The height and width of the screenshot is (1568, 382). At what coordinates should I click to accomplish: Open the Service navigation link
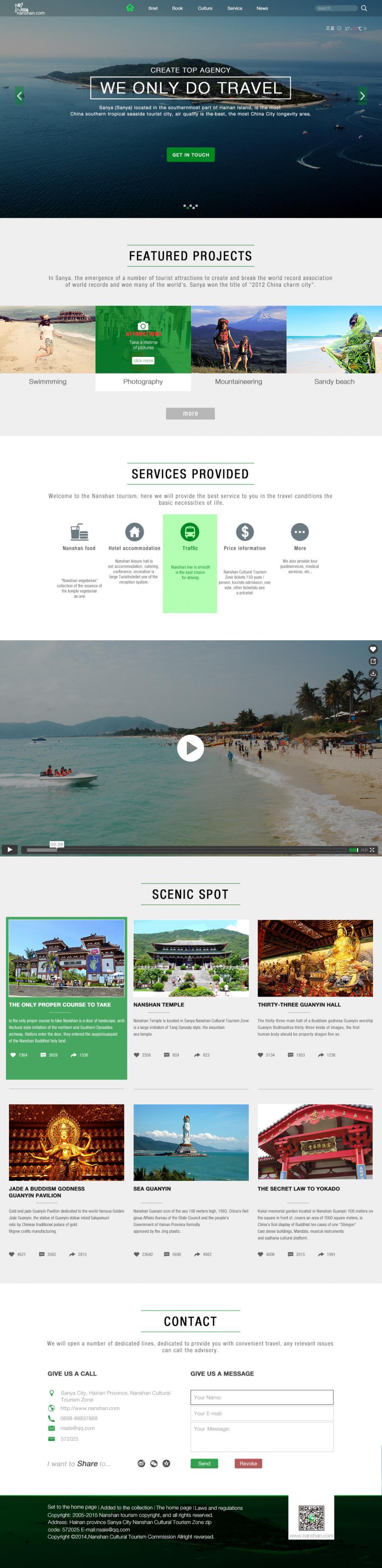(234, 8)
